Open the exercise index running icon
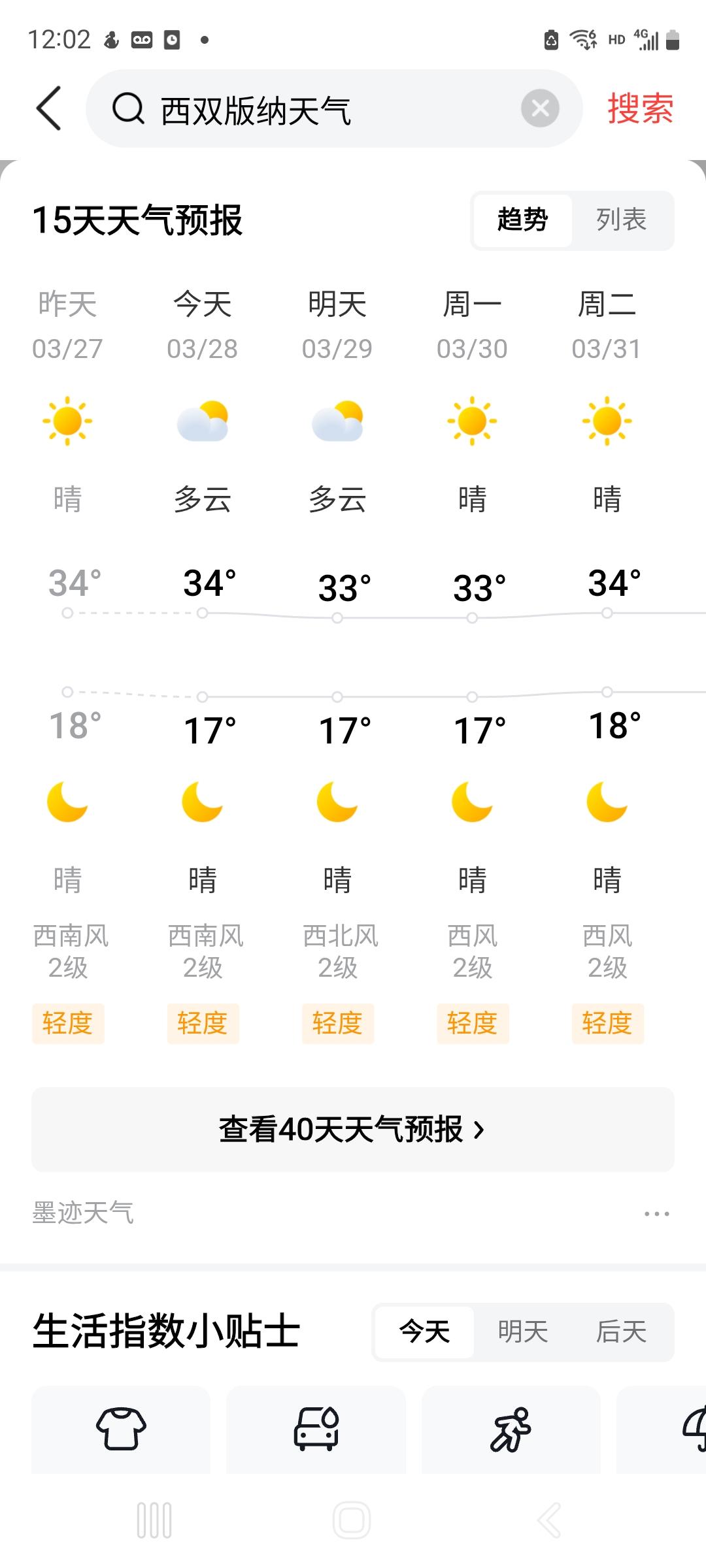This screenshot has width=706, height=1568. point(511,1431)
